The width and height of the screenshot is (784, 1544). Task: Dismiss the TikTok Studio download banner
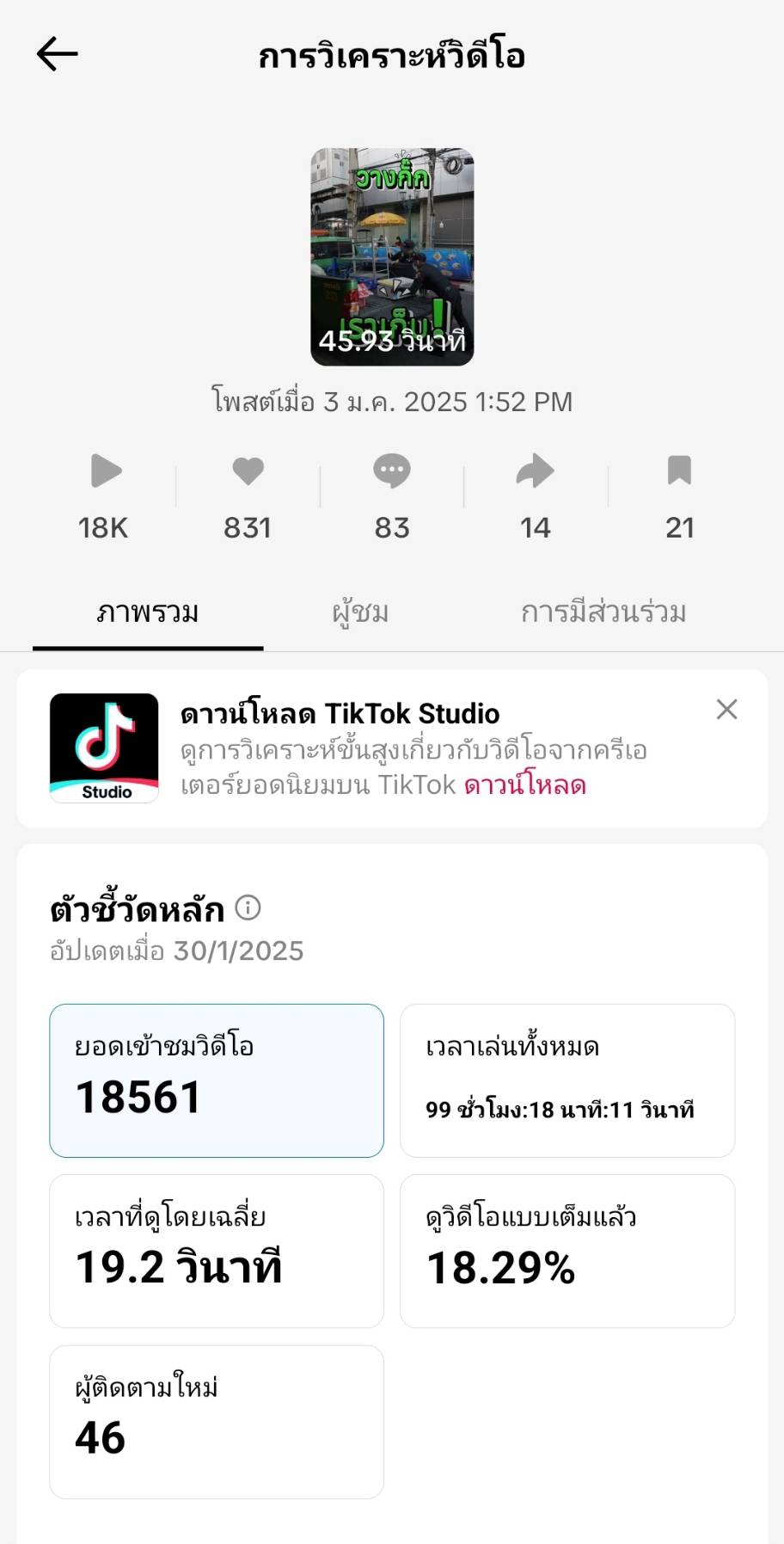726,710
